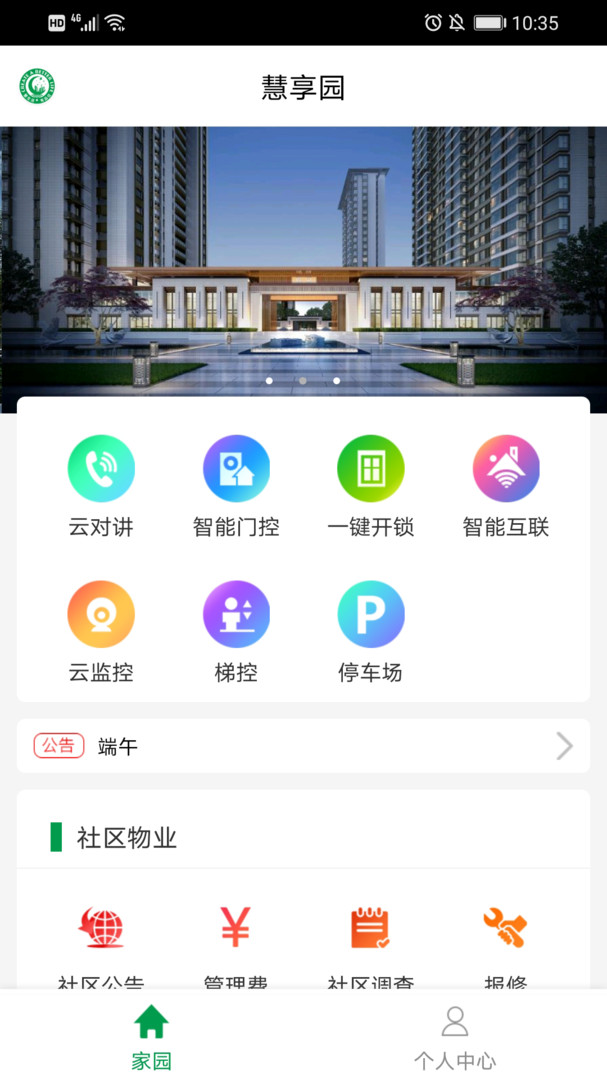Open the 端午 announcement notice

coord(303,746)
